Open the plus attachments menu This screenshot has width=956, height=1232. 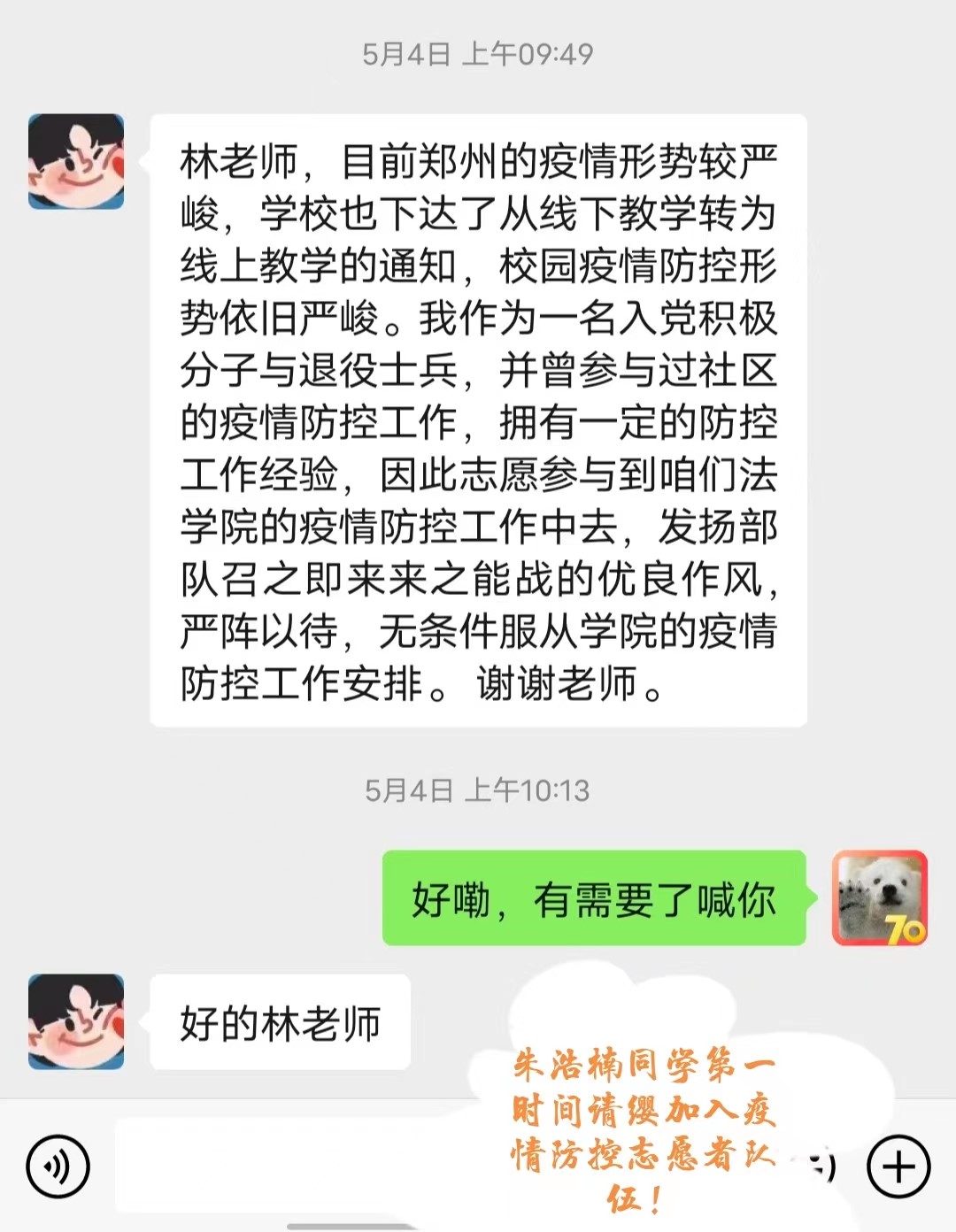point(898,1167)
